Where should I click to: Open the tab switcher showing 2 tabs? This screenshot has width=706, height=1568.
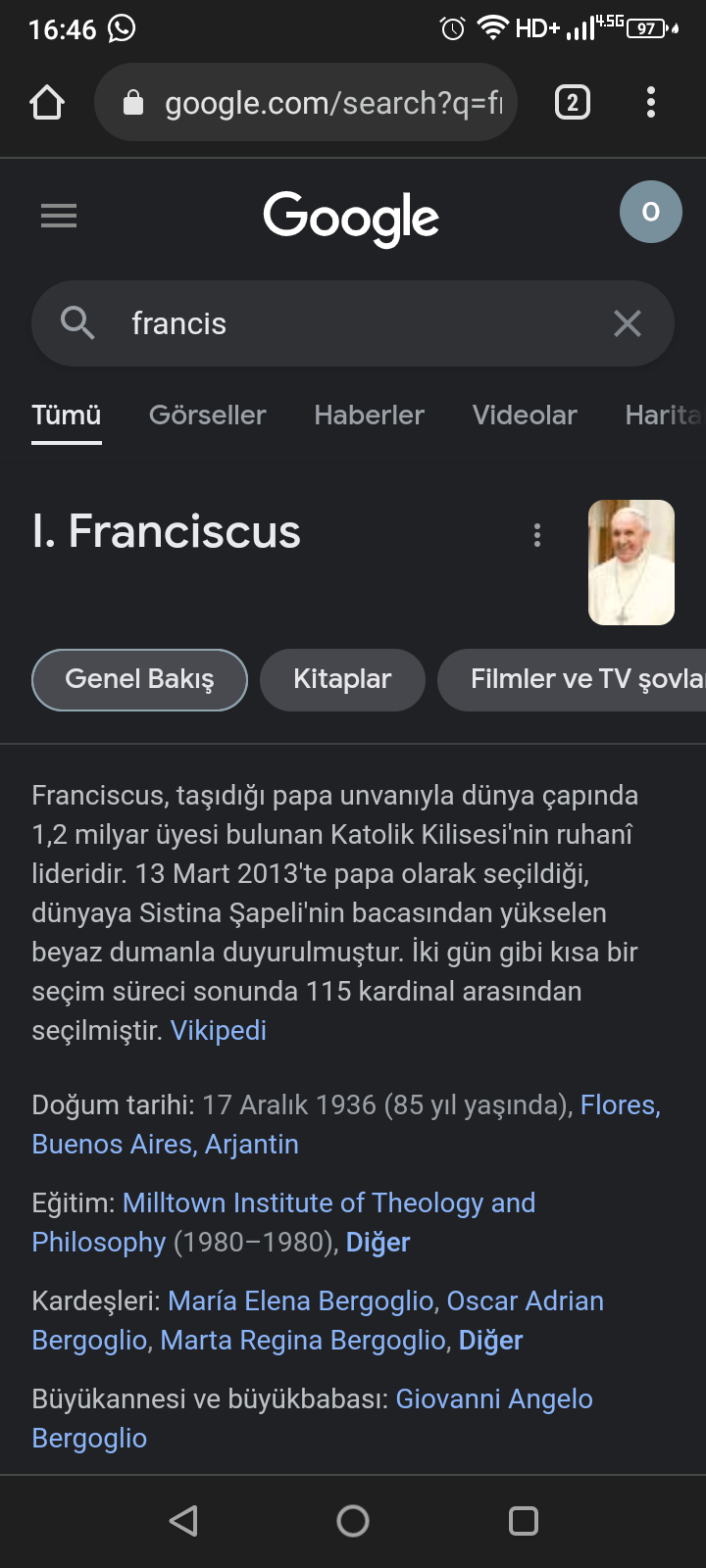[573, 103]
